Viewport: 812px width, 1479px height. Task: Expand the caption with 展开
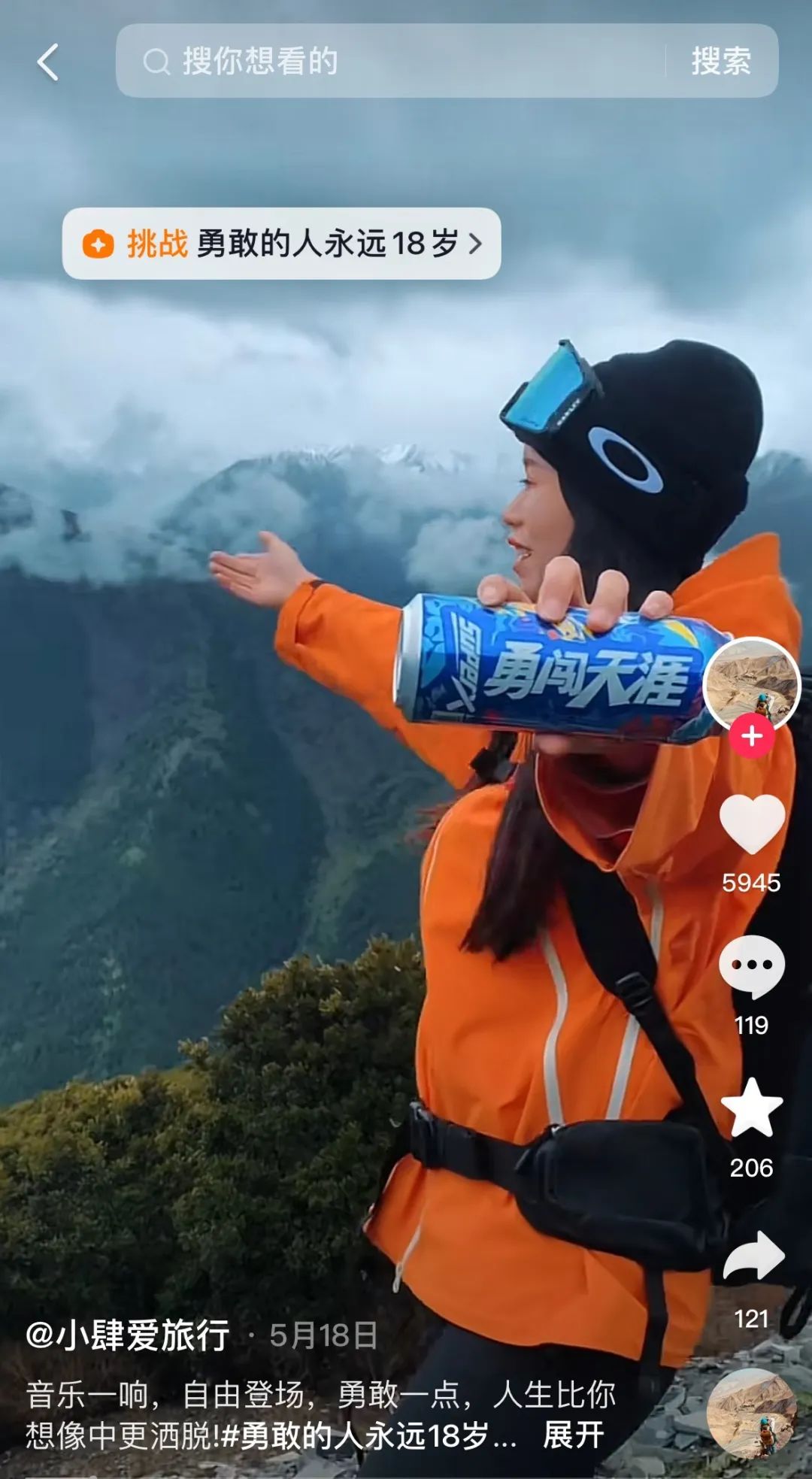(x=573, y=1435)
